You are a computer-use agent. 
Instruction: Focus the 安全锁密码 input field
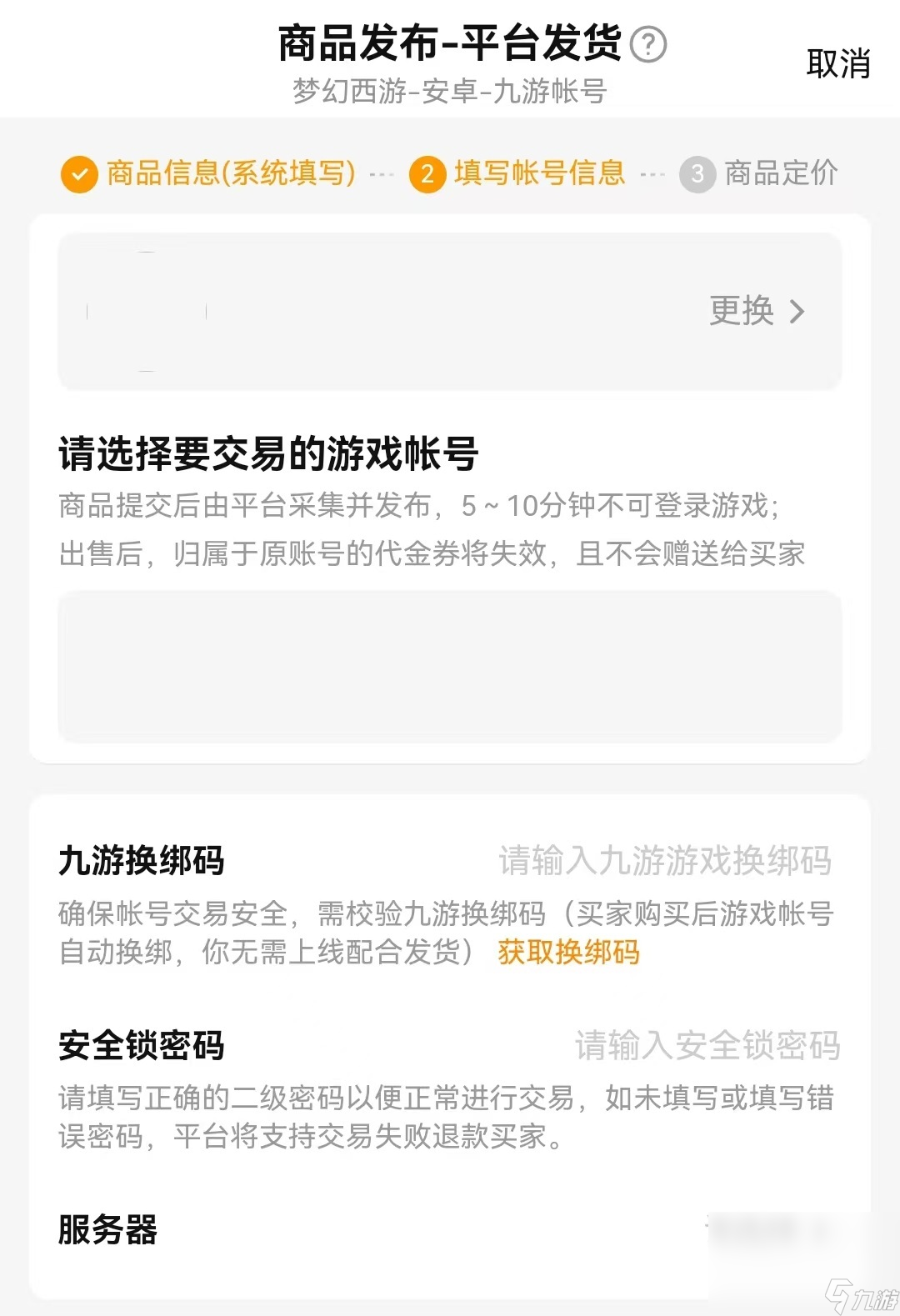(x=707, y=1045)
